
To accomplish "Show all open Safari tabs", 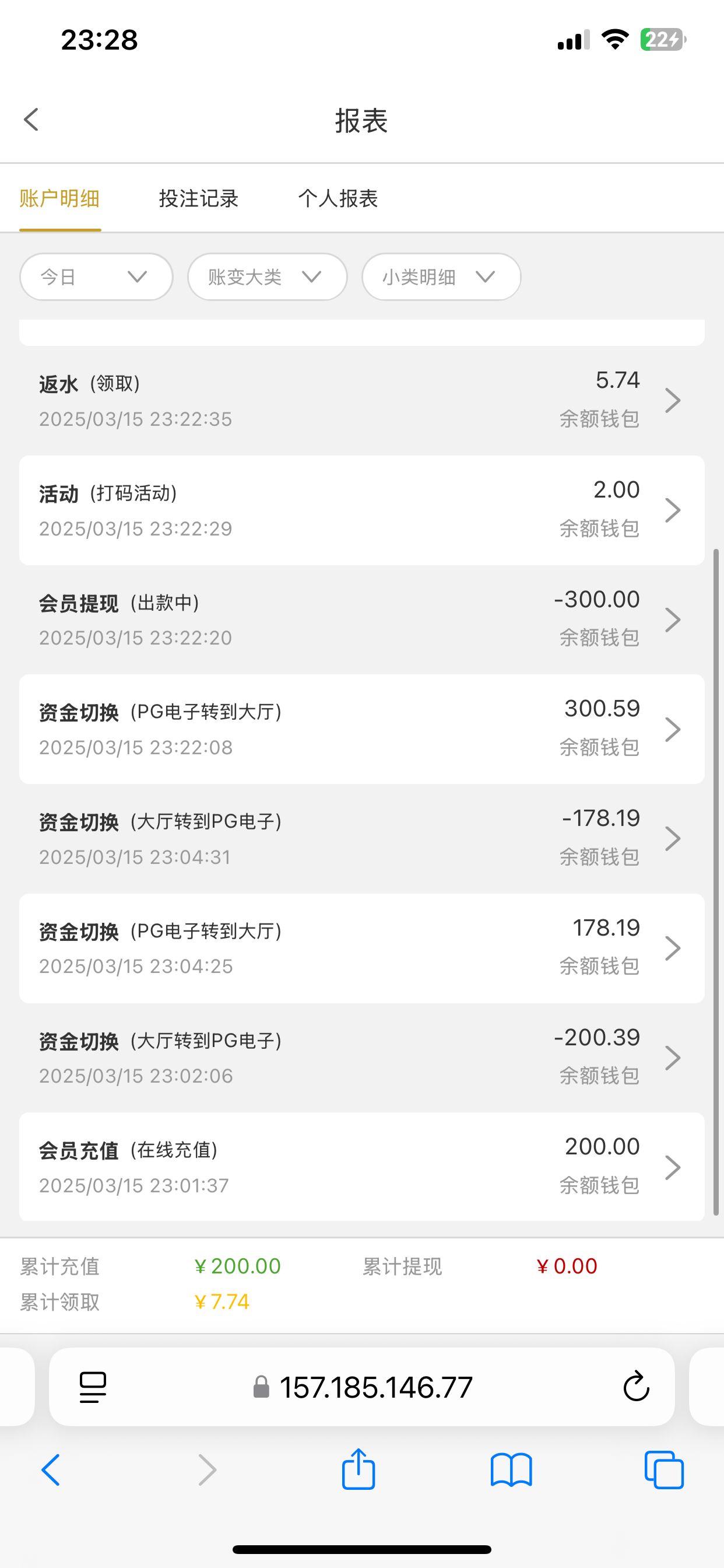I will 664,1469.
